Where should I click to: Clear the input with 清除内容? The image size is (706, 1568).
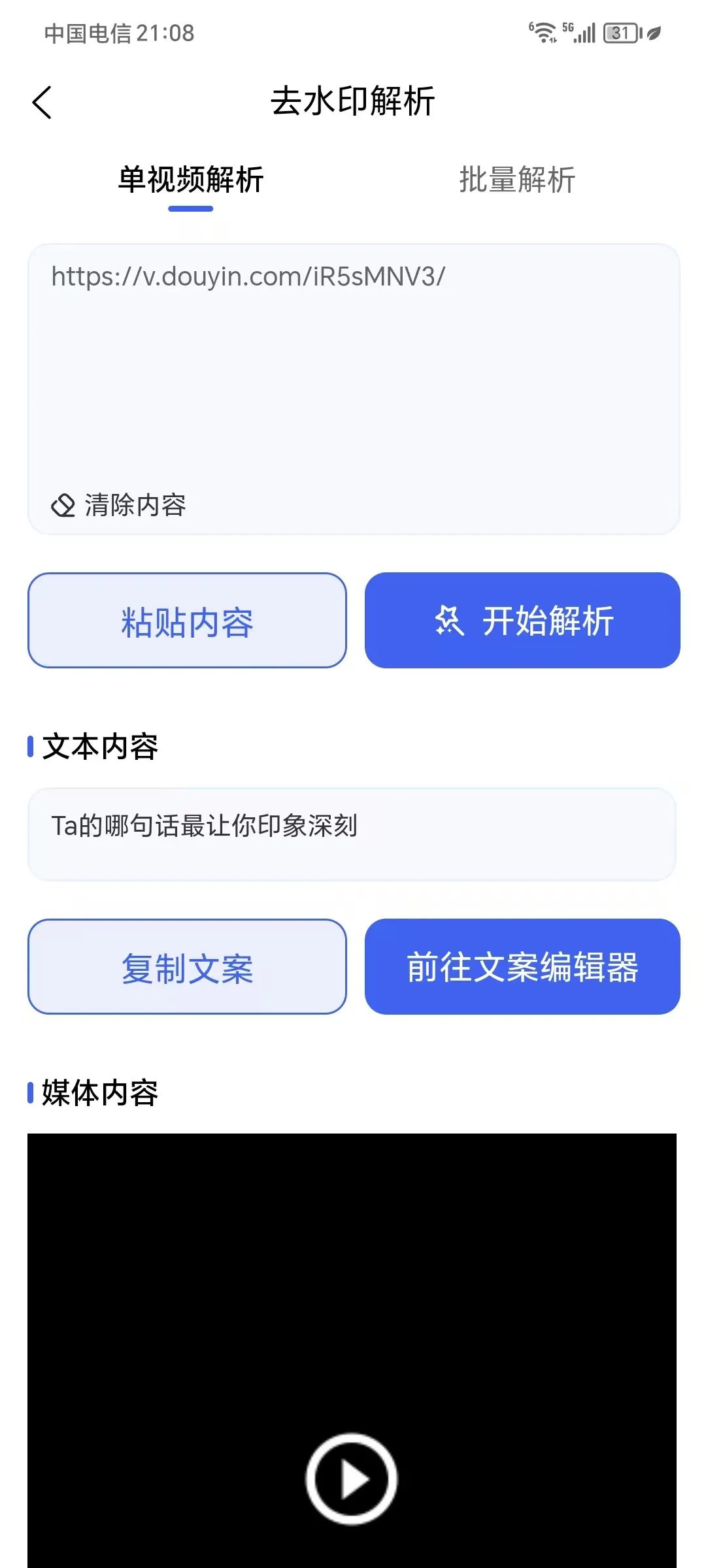pos(119,505)
